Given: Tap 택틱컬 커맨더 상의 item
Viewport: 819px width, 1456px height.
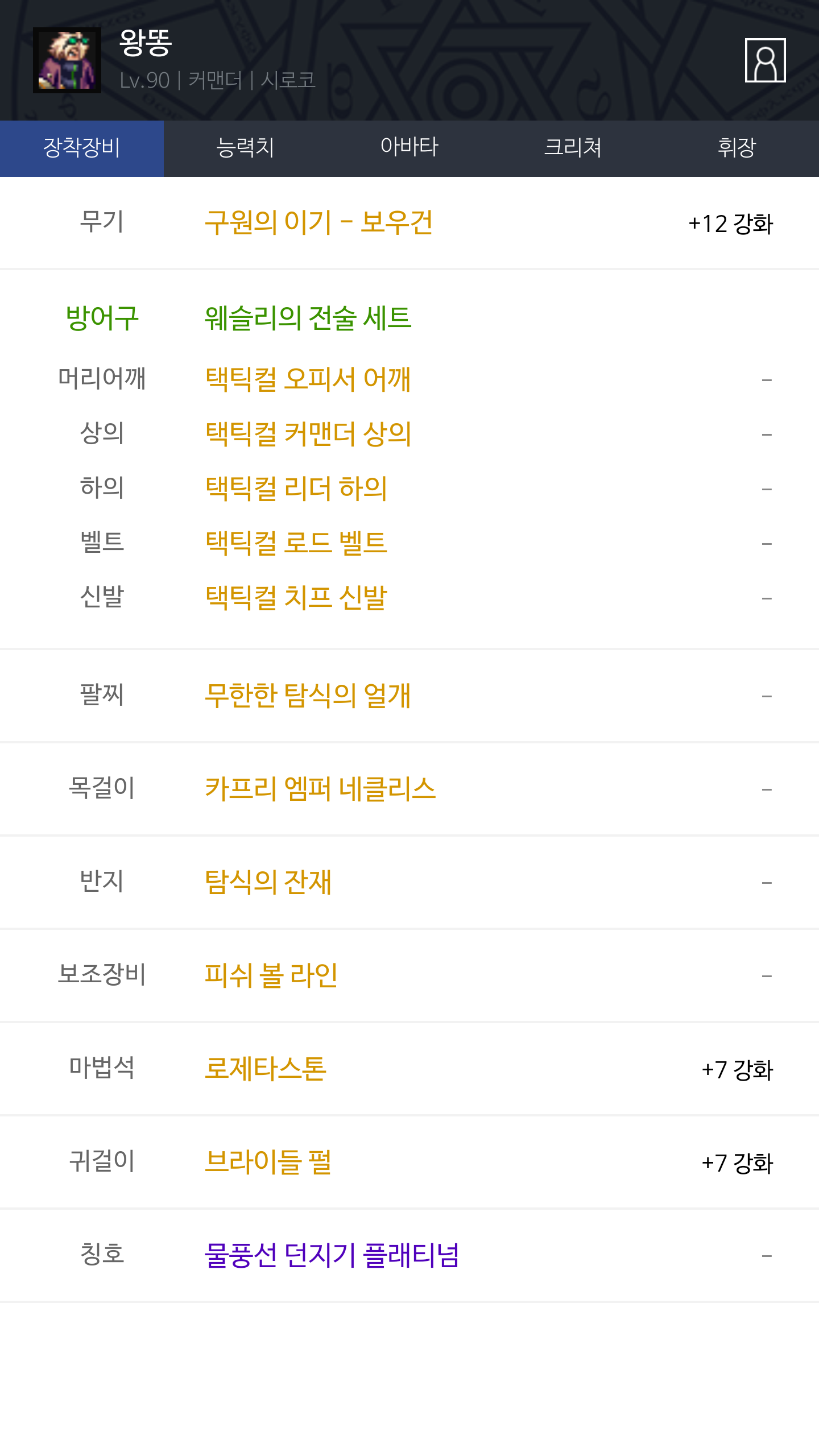Looking at the screenshot, I should click(308, 433).
